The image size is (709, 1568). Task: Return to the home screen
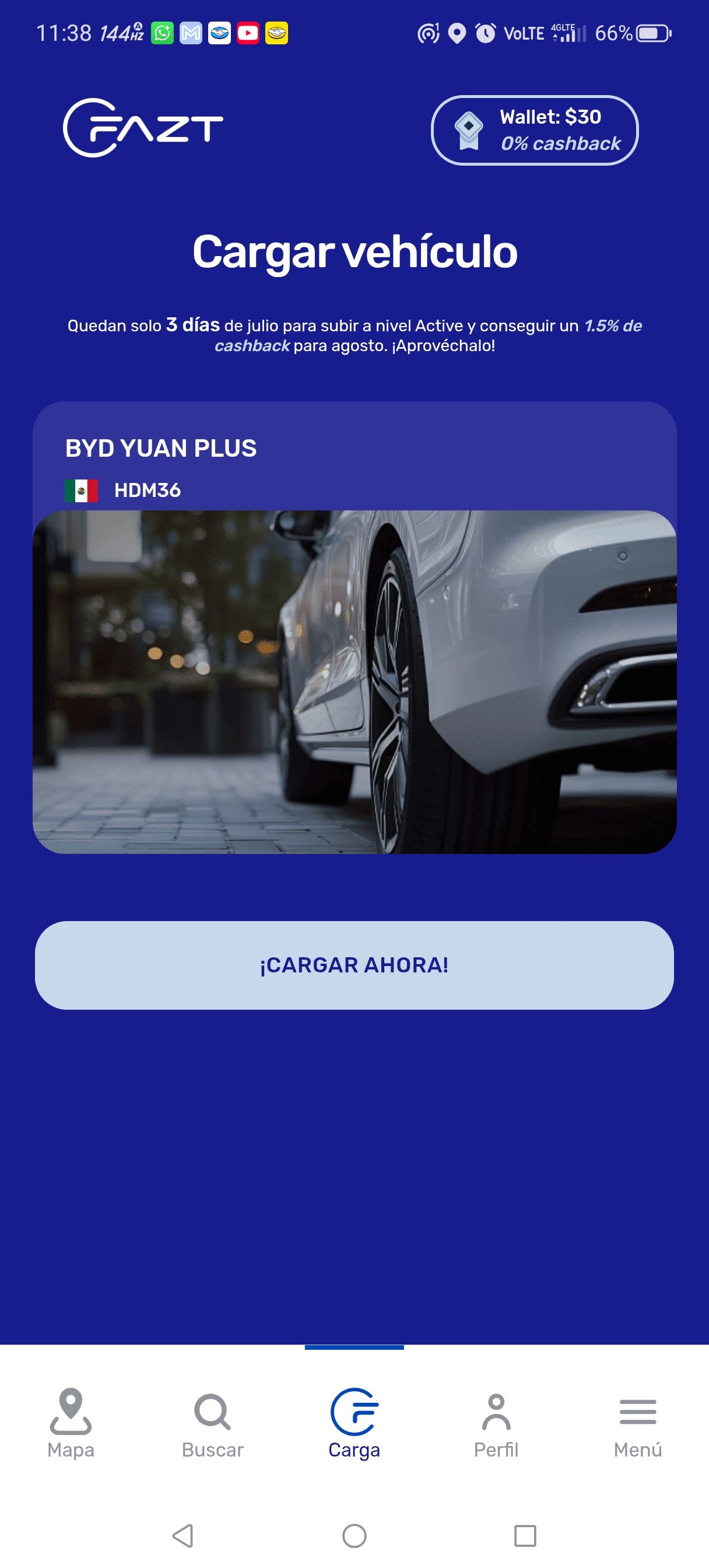click(x=354, y=1536)
